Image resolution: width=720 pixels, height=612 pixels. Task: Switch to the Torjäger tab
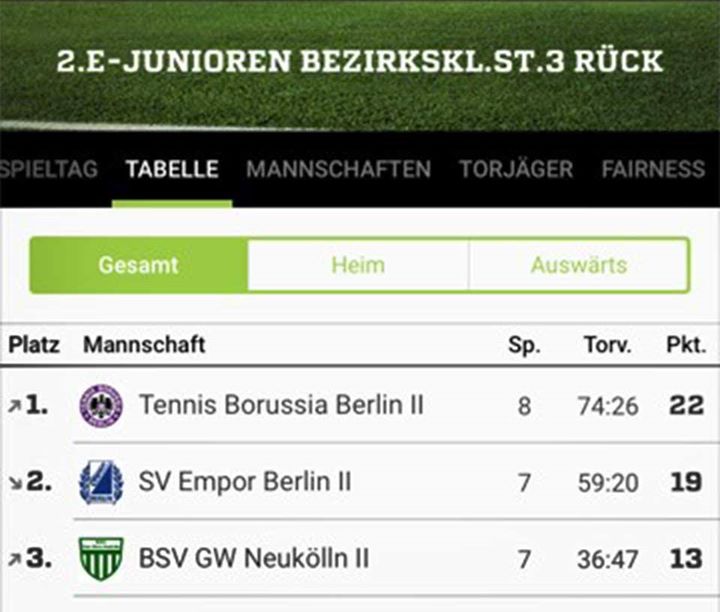click(516, 169)
